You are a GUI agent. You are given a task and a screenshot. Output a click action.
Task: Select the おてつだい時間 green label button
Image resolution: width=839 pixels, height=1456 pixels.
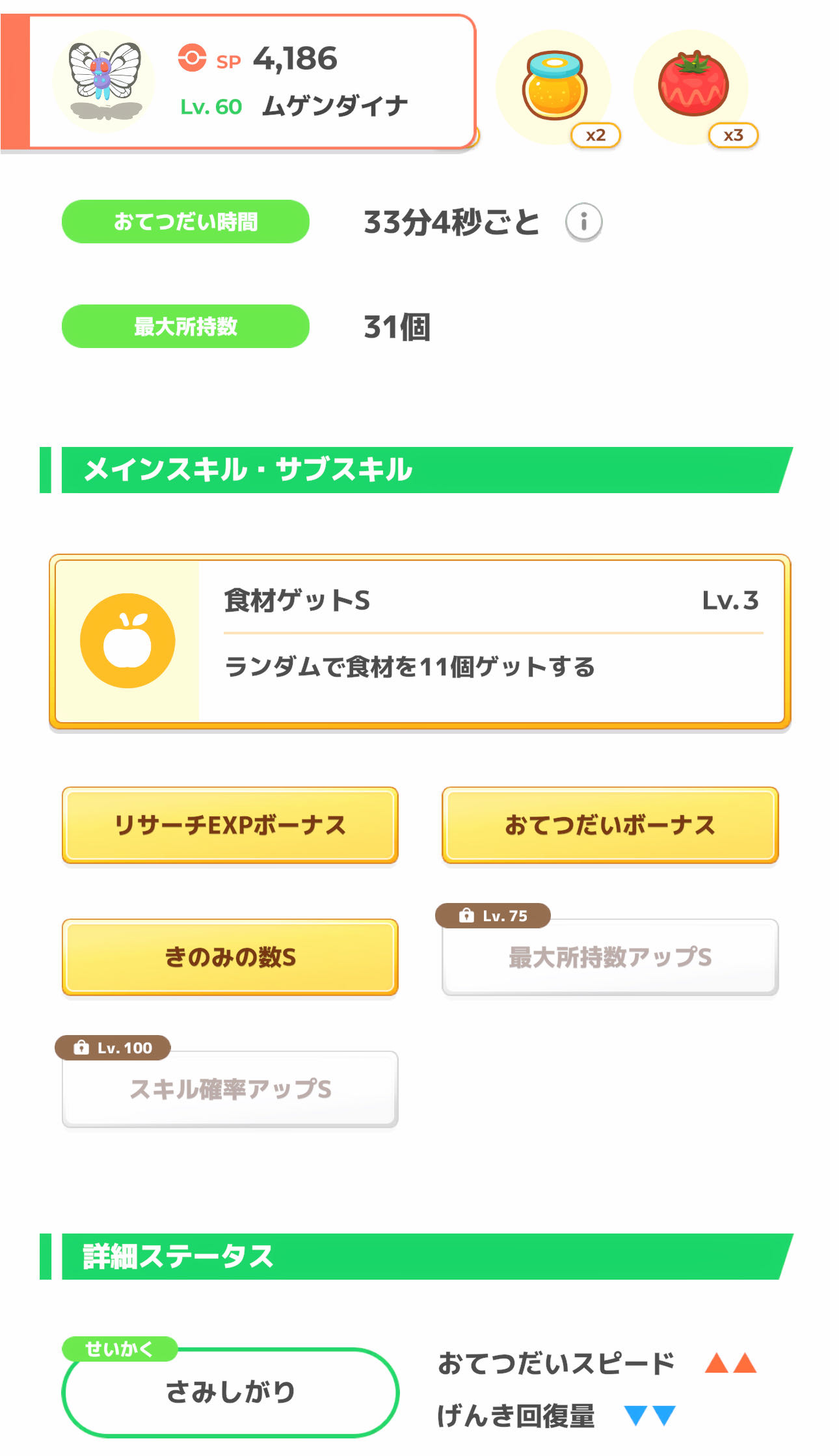tap(186, 221)
